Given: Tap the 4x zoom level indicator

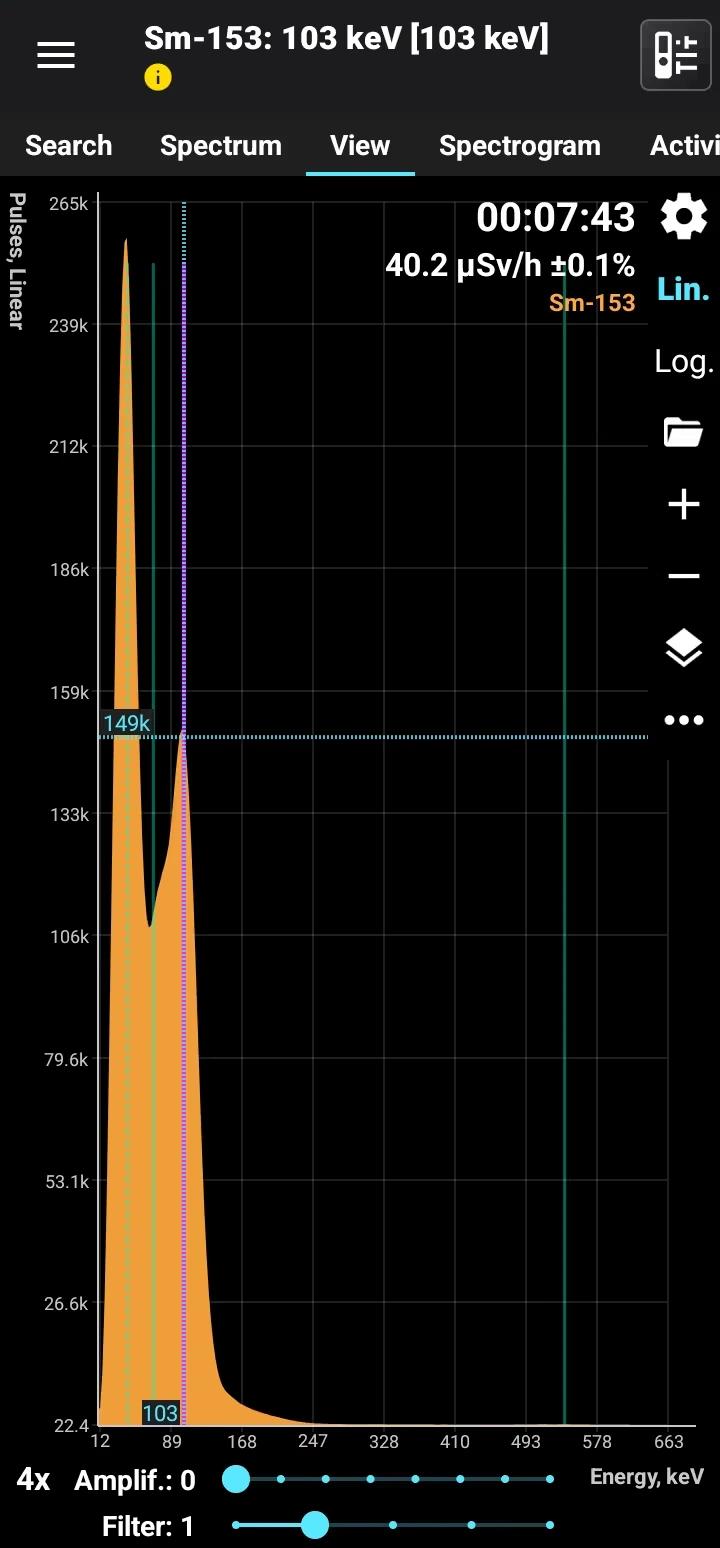Looking at the screenshot, I should tap(33, 1479).
